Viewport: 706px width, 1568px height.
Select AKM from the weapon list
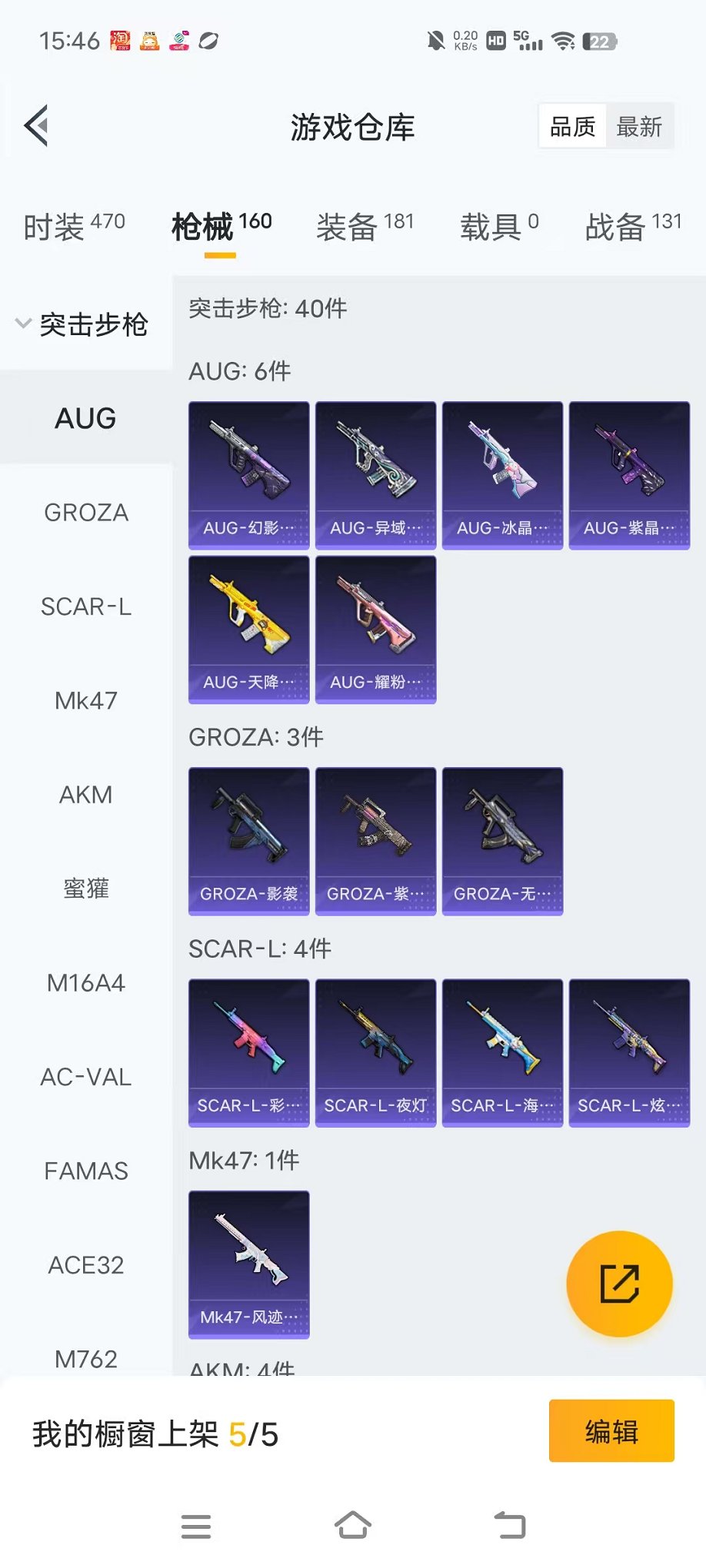[x=86, y=795]
